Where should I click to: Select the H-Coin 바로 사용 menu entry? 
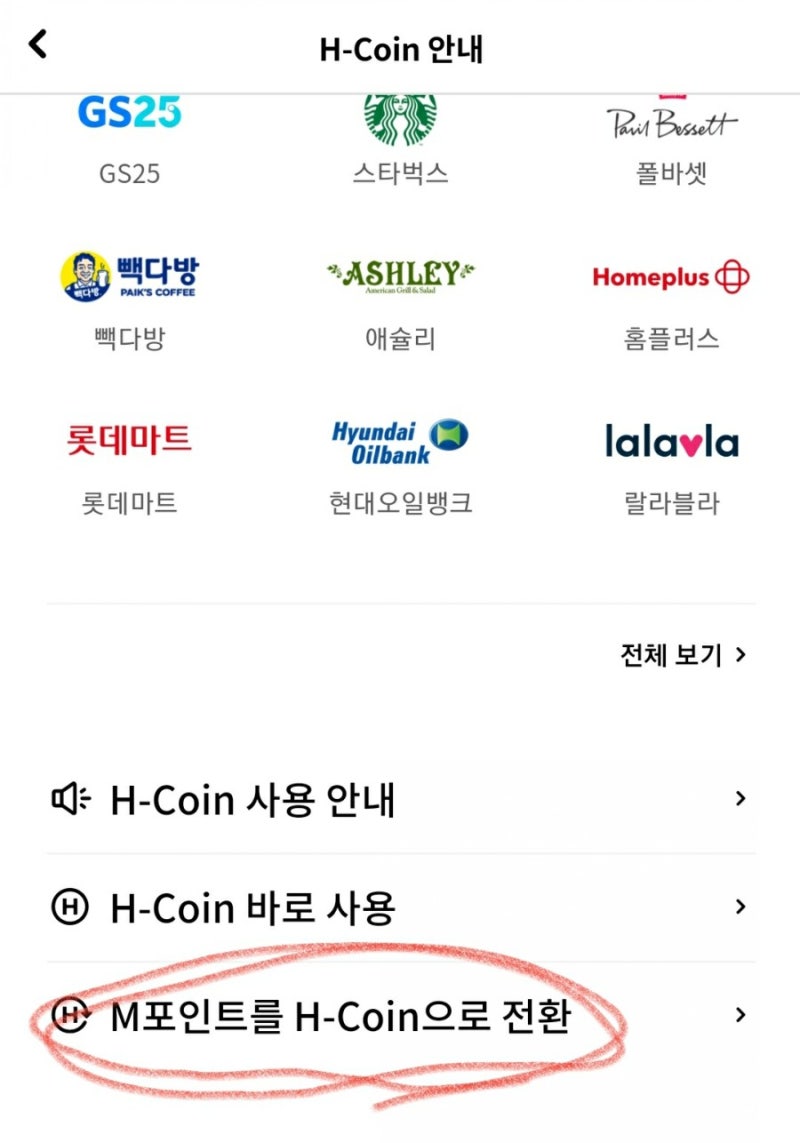coord(250,908)
